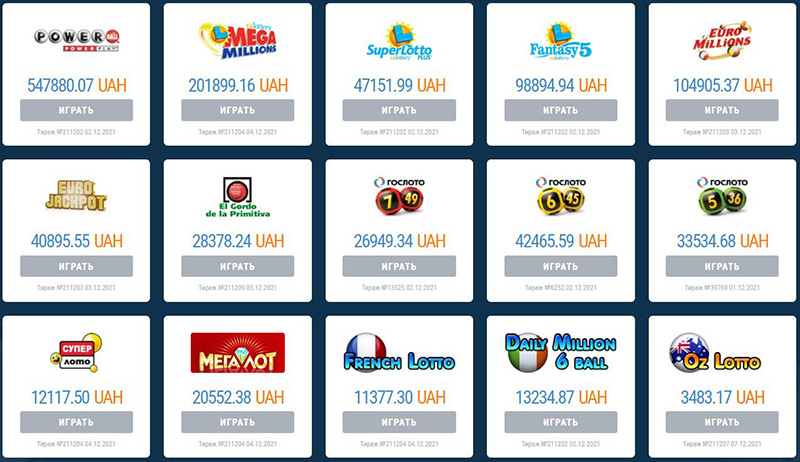Tap ИГРАТЬ under El Gordo de la Primitiva
Image resolution: width=800 pixels, height=462 pixels.
(x=237, y=266)
